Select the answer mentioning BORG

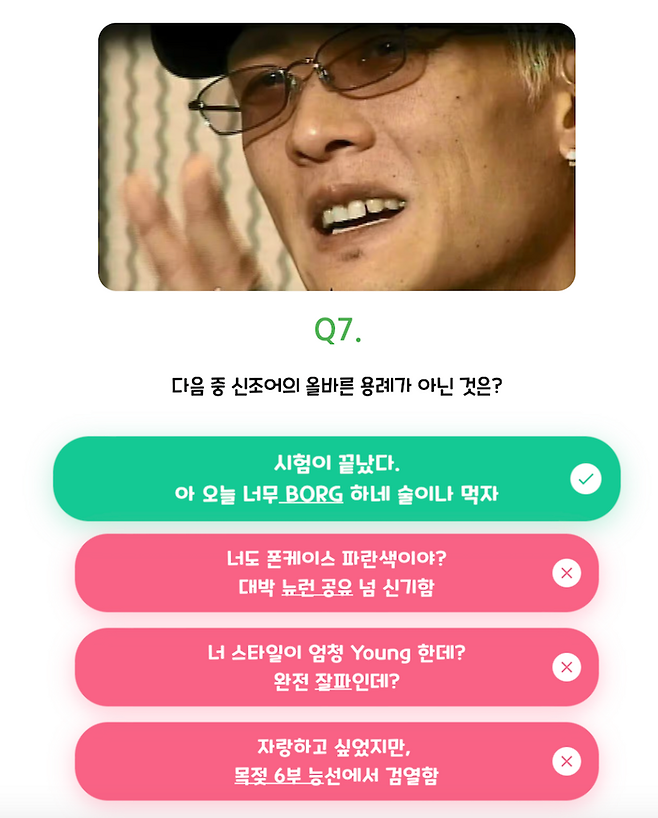(336, 479)
